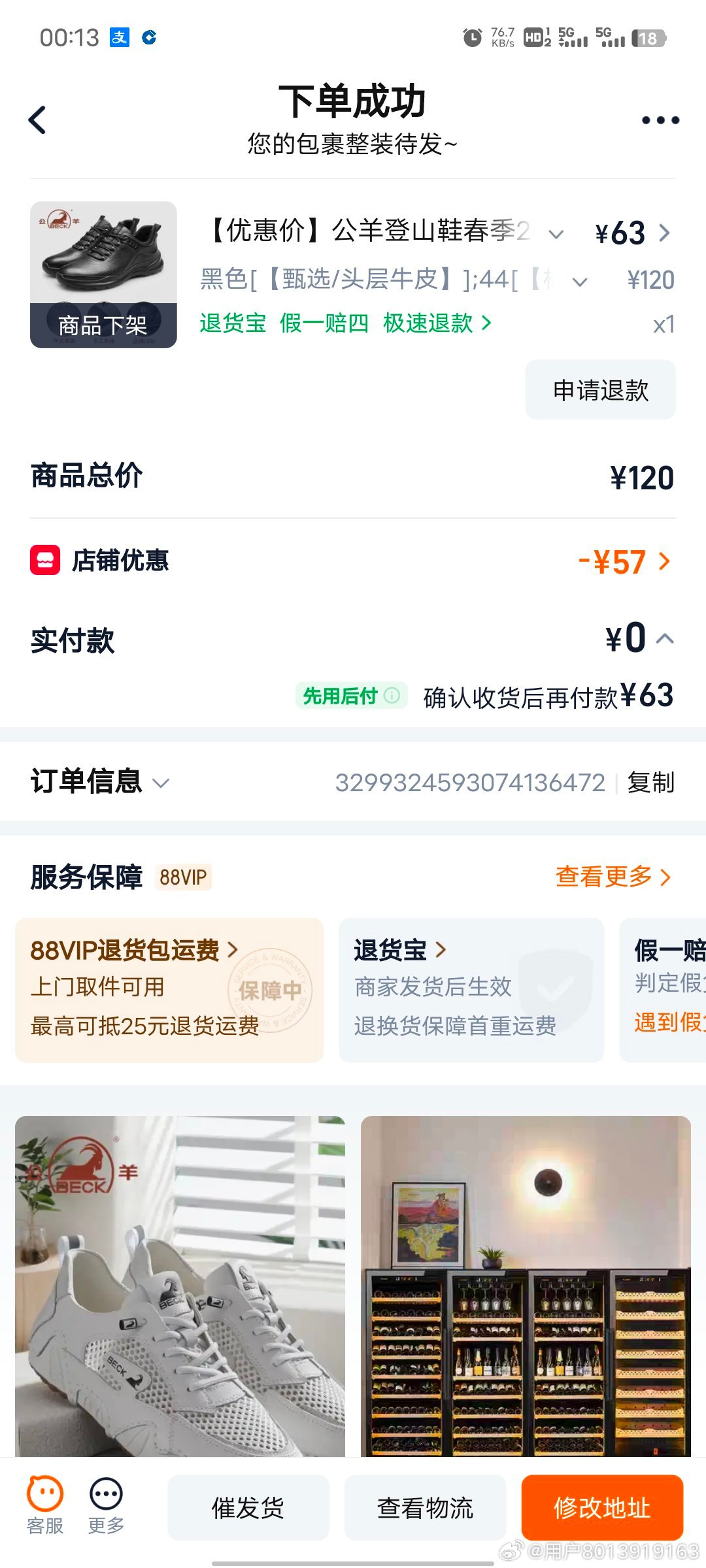This screenshot has width=706, height=1568.
Task: View 店铺优惠 discount details
Action: pyautogui.click(x=624, y=562)
